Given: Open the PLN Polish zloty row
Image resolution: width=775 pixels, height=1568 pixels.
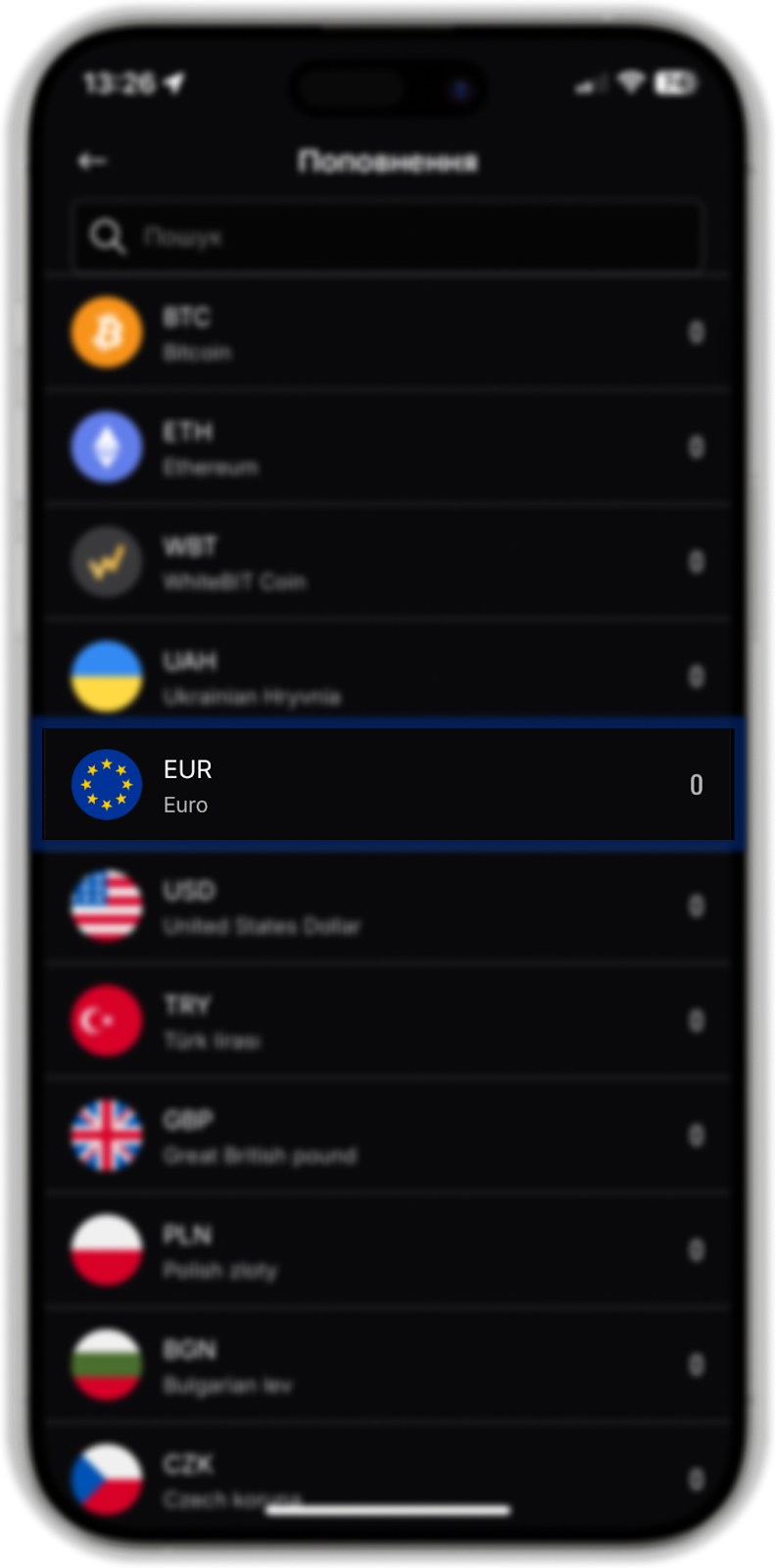Looking at the screenshot, I should [387, 1250].
